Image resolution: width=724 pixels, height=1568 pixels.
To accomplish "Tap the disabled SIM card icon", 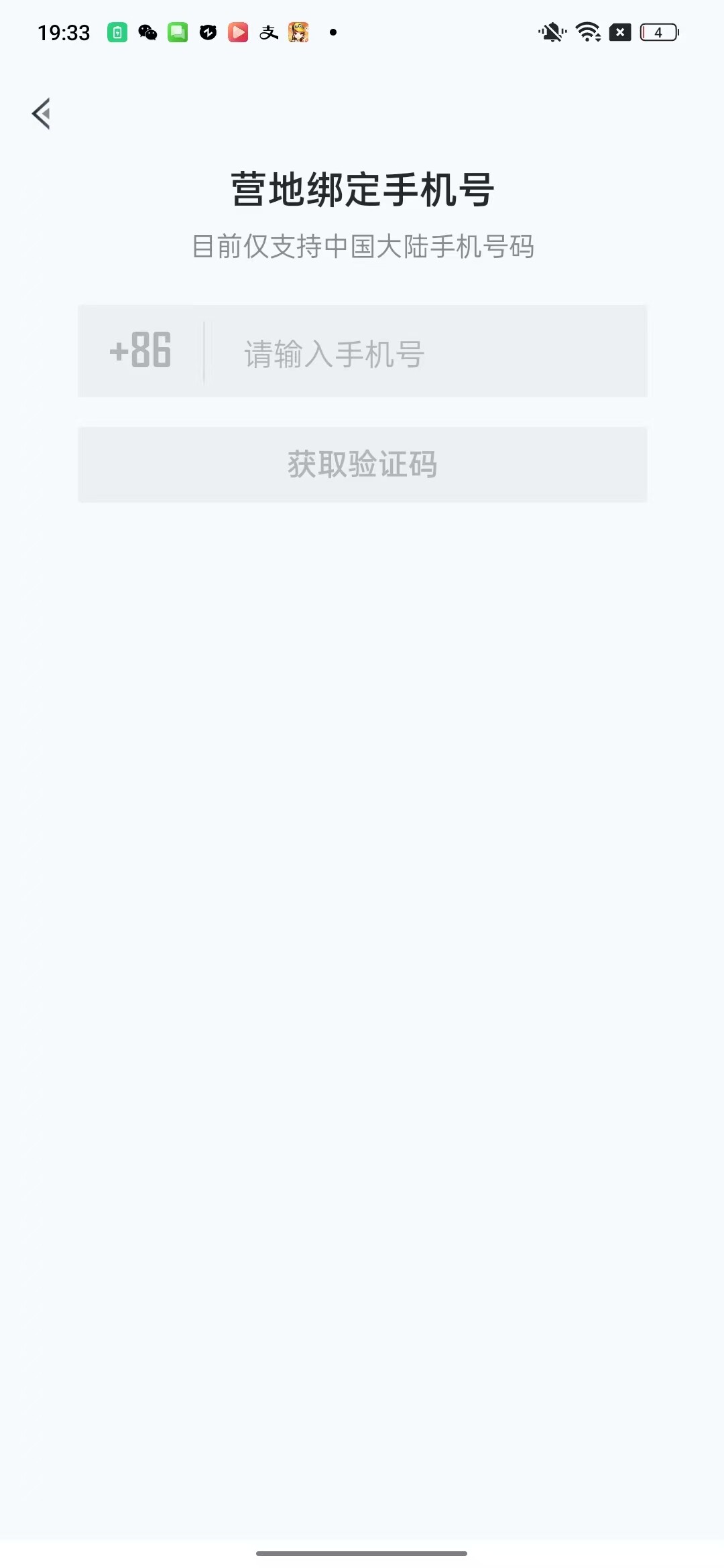I will pyautogui.click(x=620, y=31).
